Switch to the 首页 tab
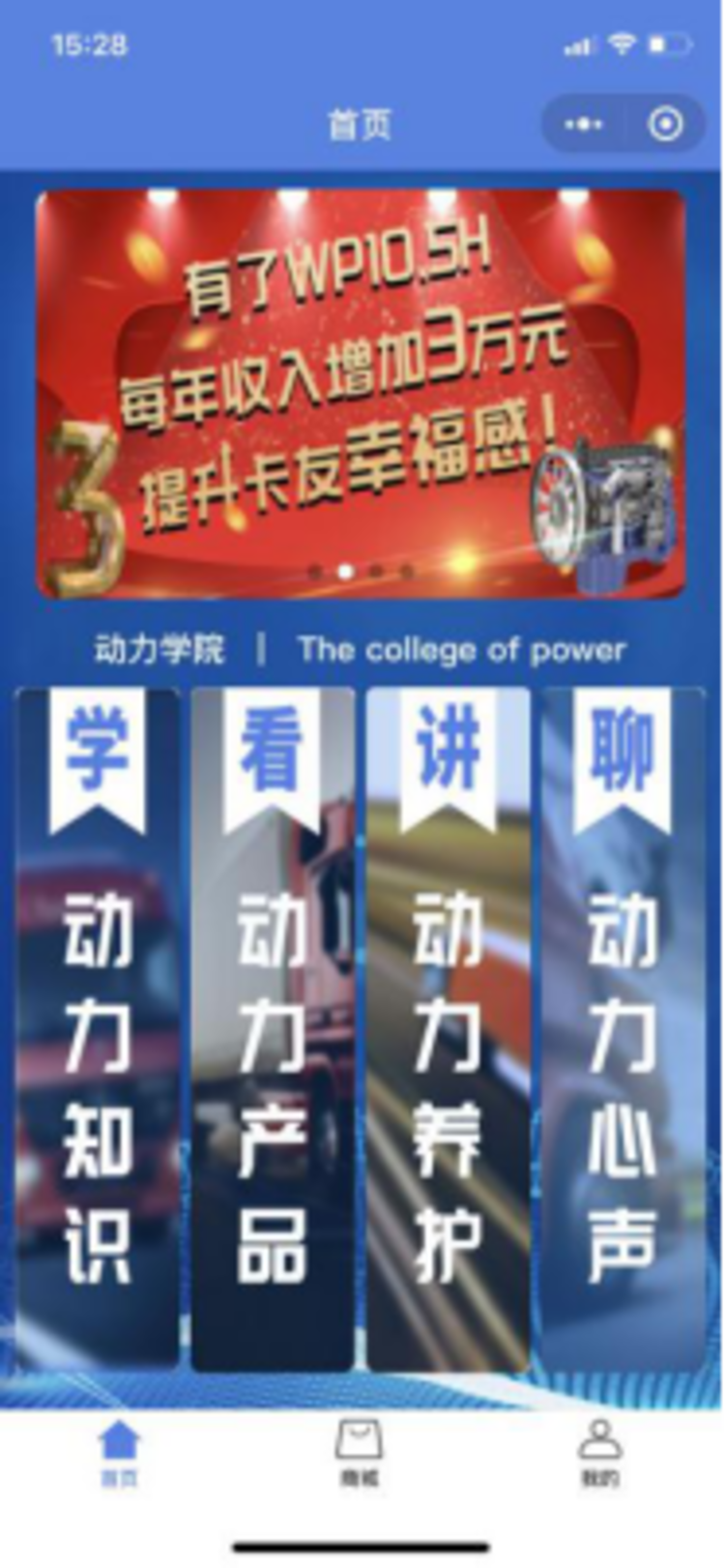 coord(120,1451)
